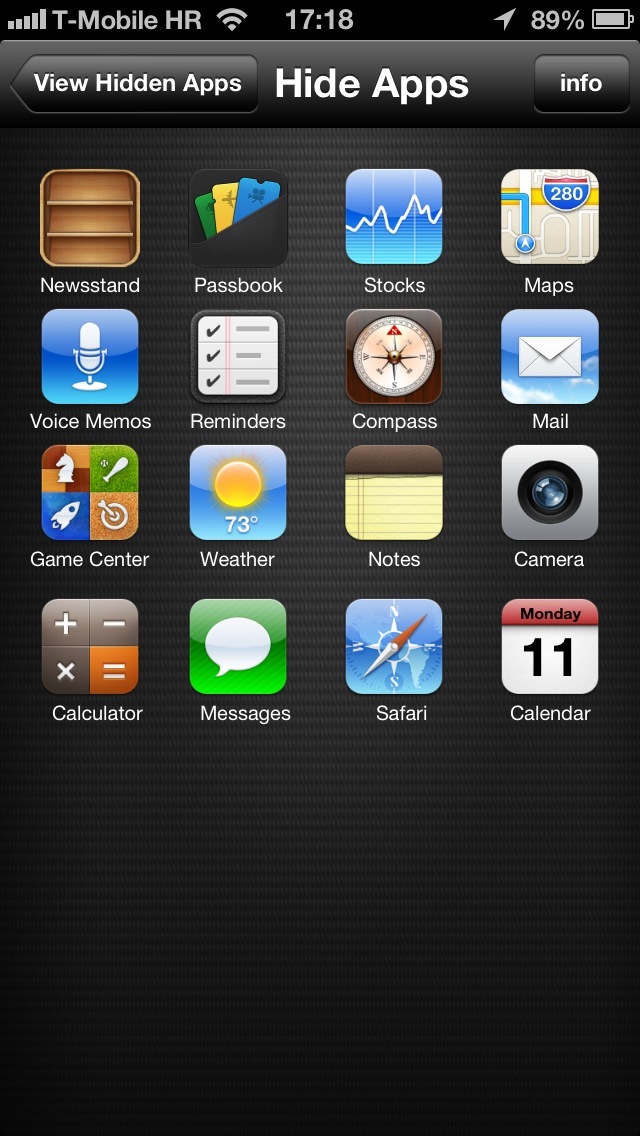Select the Camera app icon
Viewport: 640px width, 1136px height.
[x=549, y=493]
